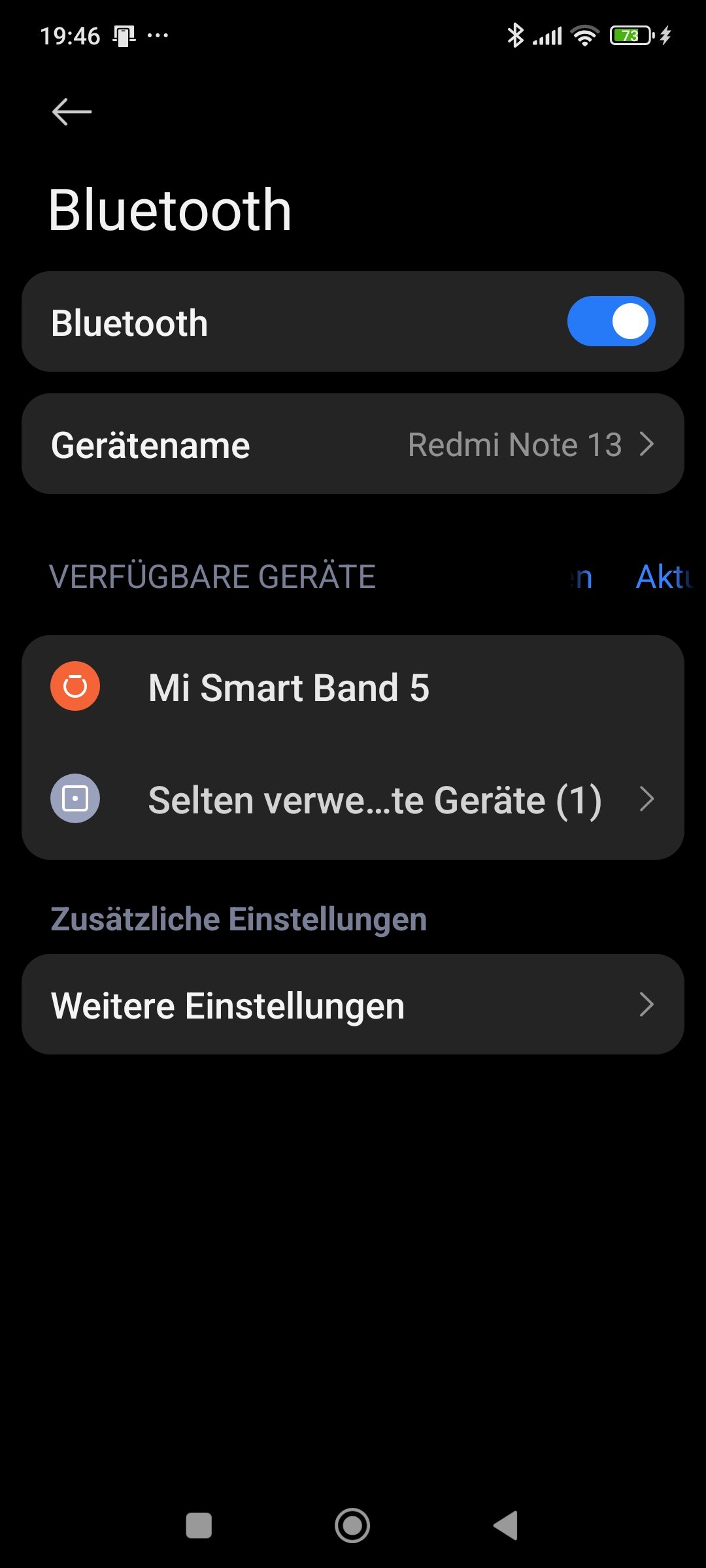Image resolution: width=706 pixels, height=1568 pixels.
Task: Expand the Selten verwendete Geräte list
Action: click(353, 800)
